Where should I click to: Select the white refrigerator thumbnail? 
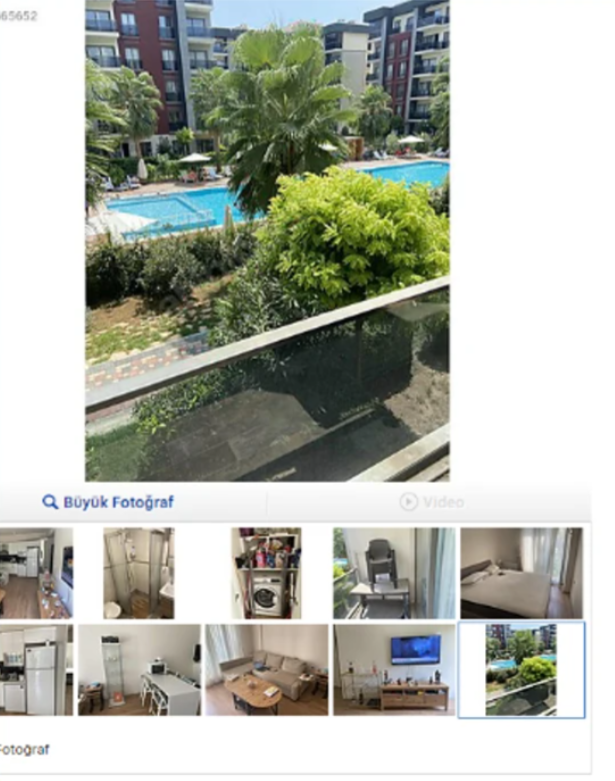click(35, 669)
